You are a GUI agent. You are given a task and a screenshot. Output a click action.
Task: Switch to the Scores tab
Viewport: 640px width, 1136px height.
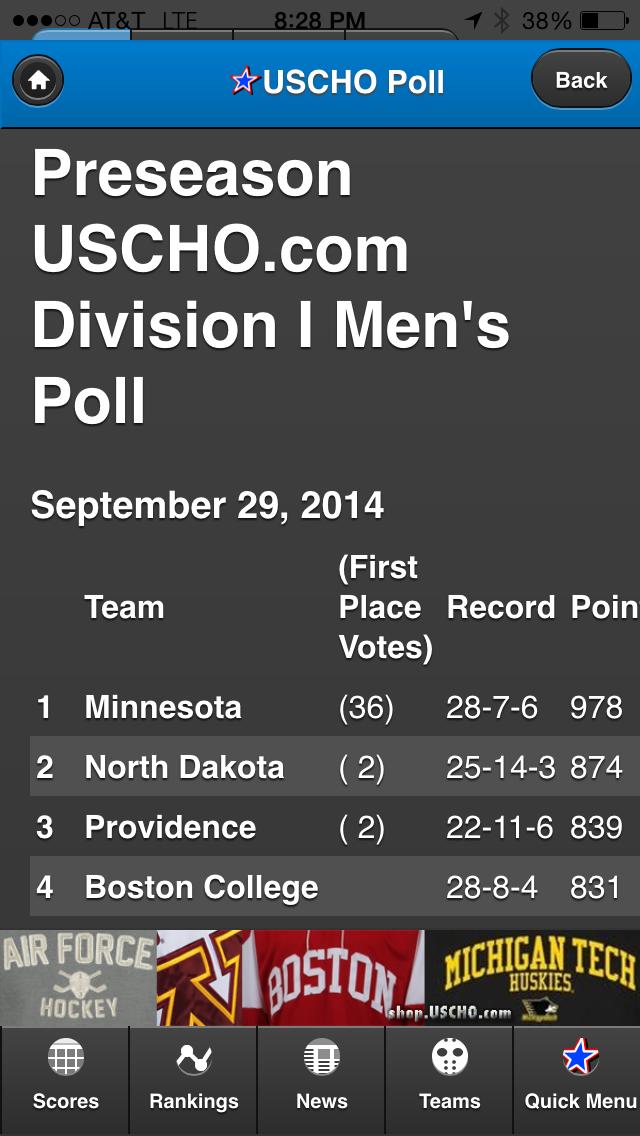point(65,1078)
